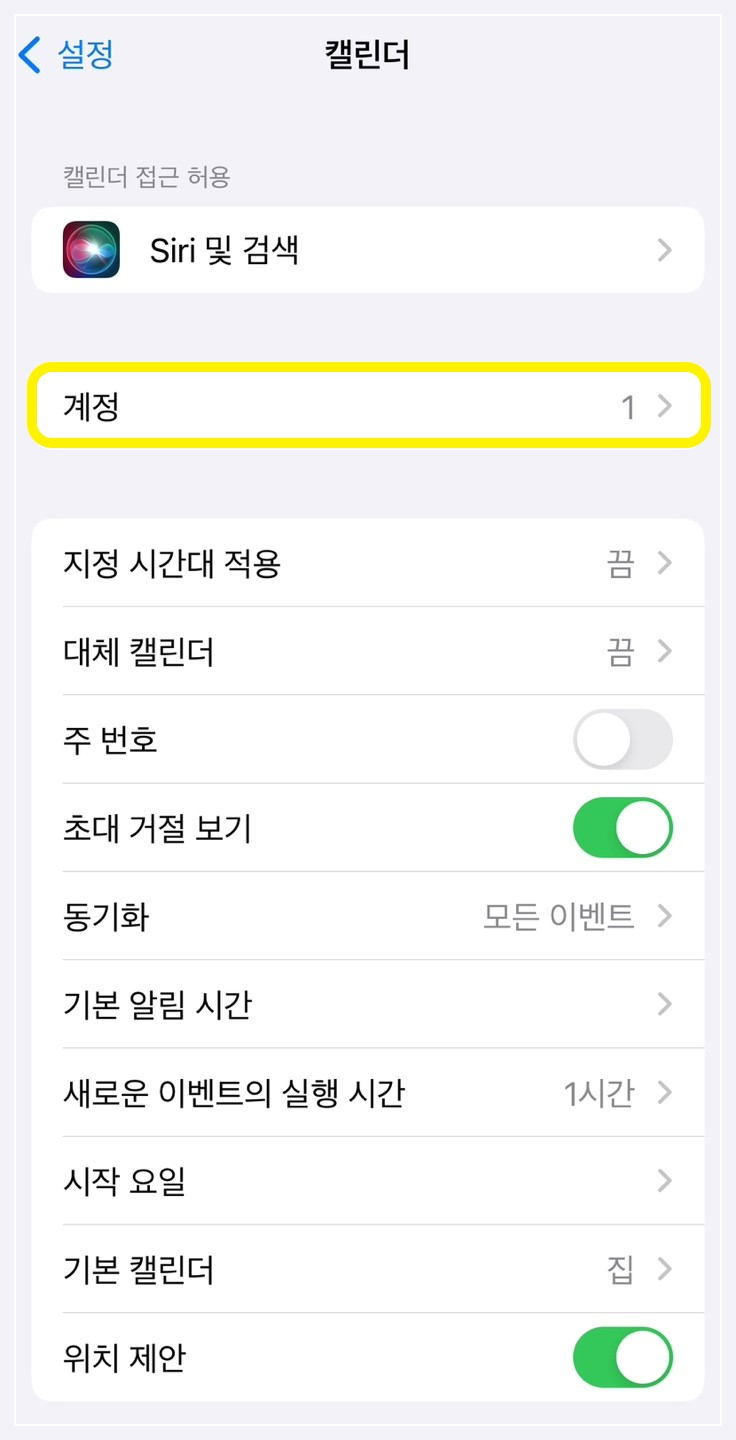Expand the 계정 row chevron
736x1440 pixels.
click(664, 406)
